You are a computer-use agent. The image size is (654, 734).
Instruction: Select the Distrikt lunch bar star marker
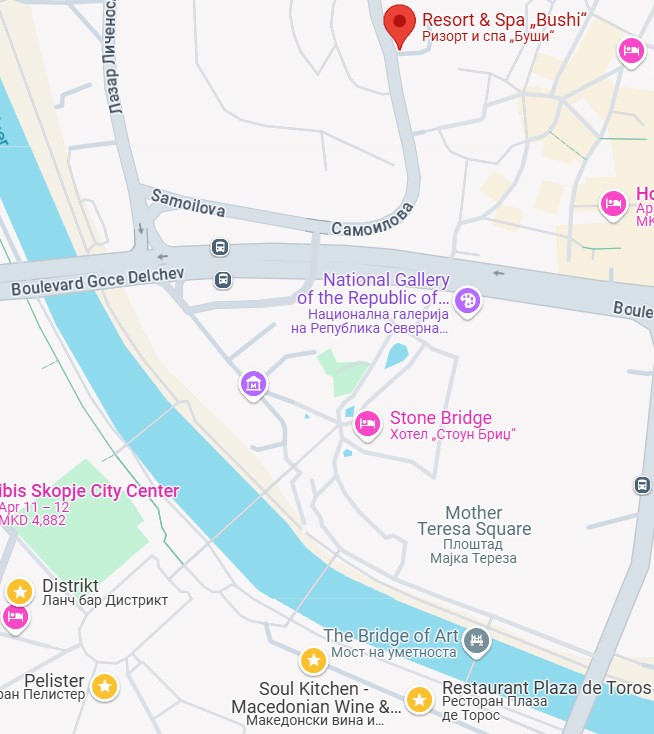pos(20,591)
